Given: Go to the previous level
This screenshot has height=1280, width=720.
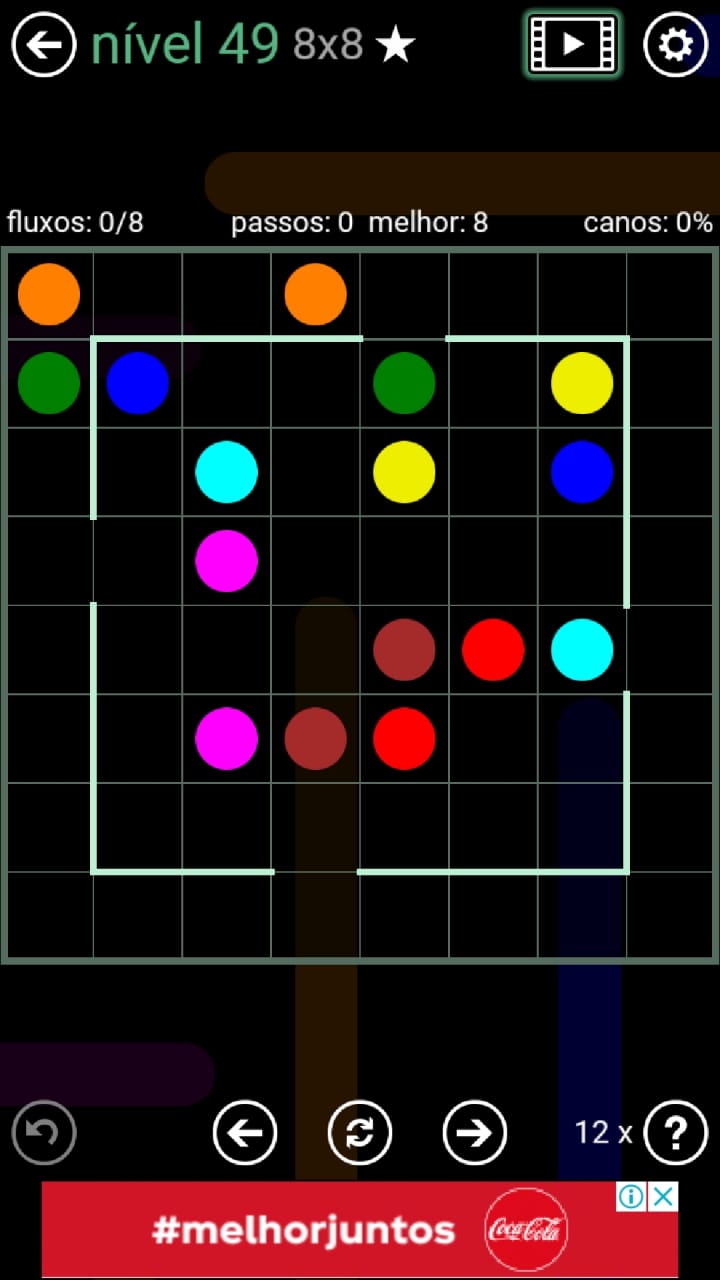Looking at the screenshot, I should coord(245,1133).
